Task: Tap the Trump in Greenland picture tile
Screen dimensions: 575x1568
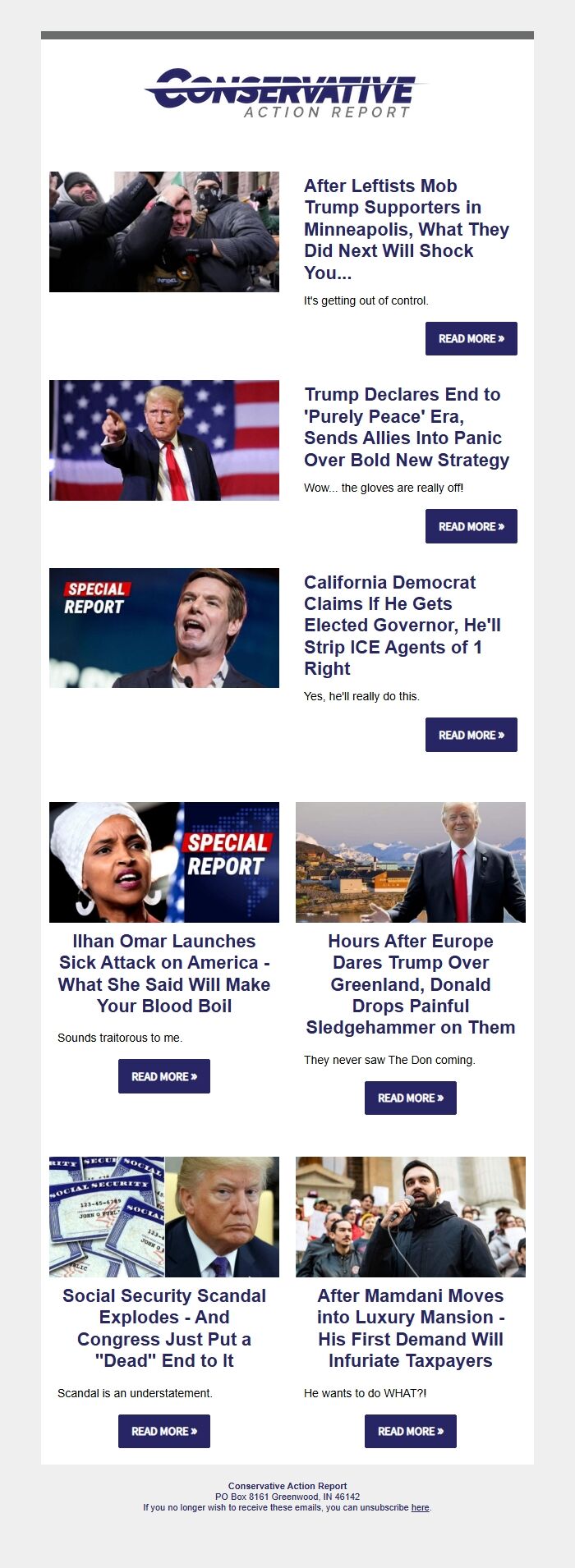Action: pyautogui.click(x=410, y=862)
